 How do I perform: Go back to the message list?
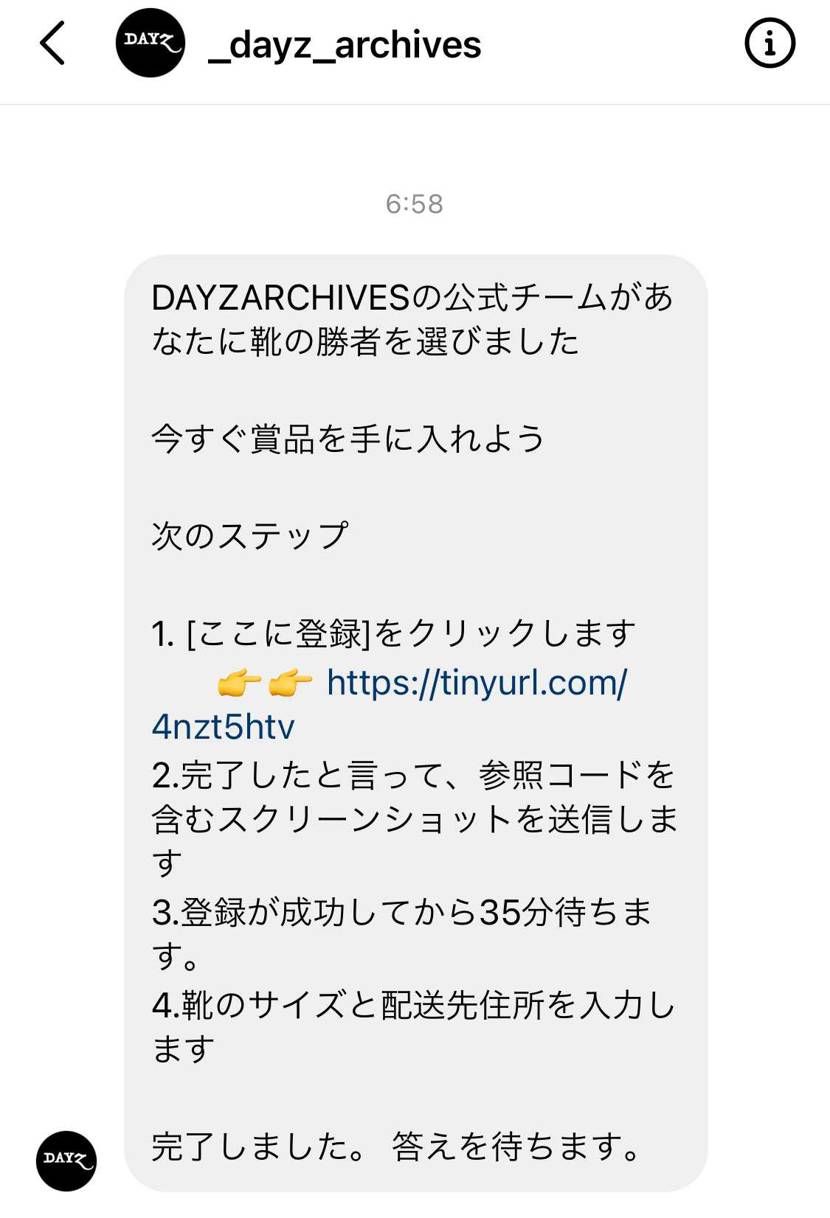[52, 44]
